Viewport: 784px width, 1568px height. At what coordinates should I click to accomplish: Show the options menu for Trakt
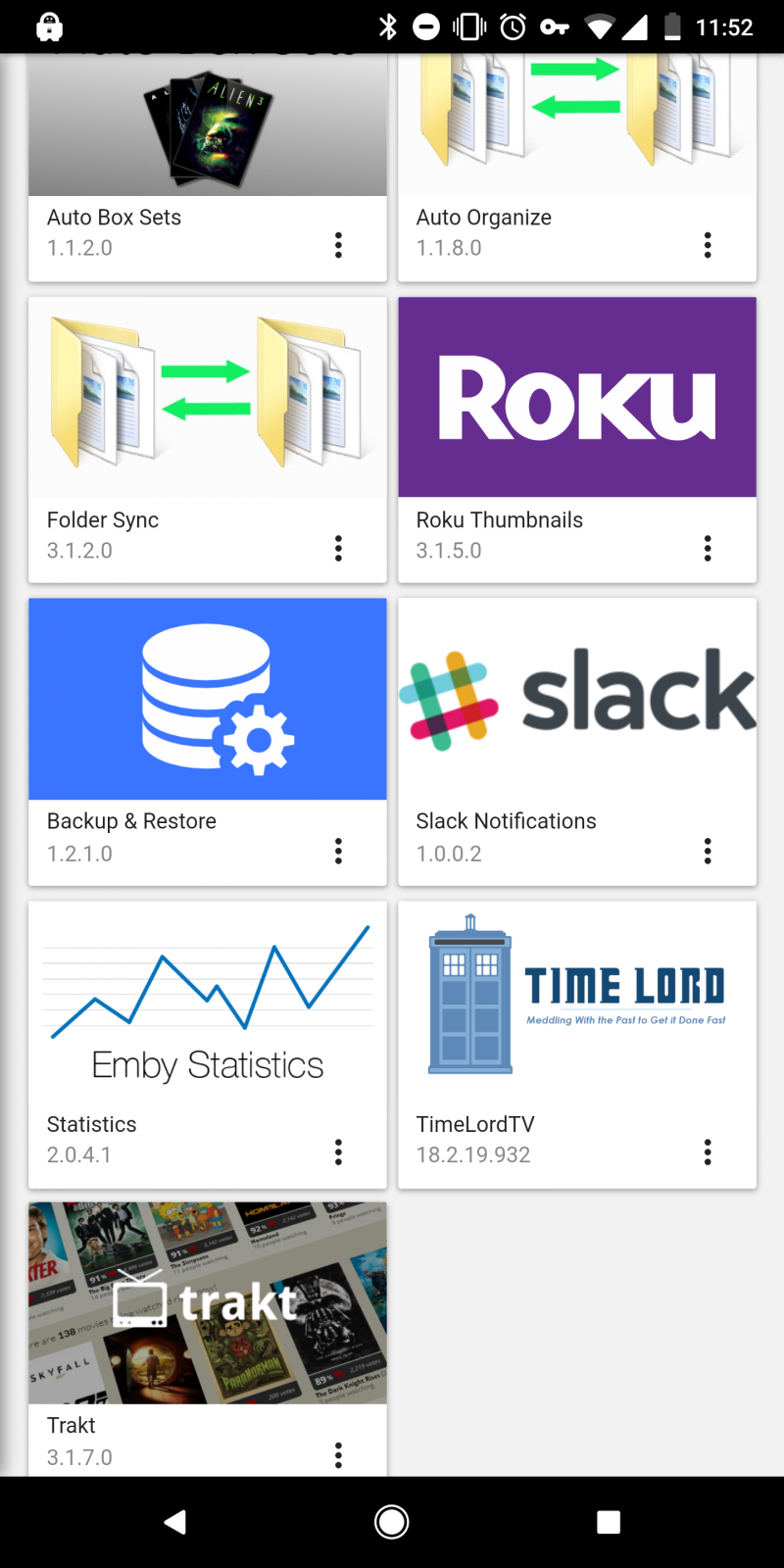[x=338, y=1455]
